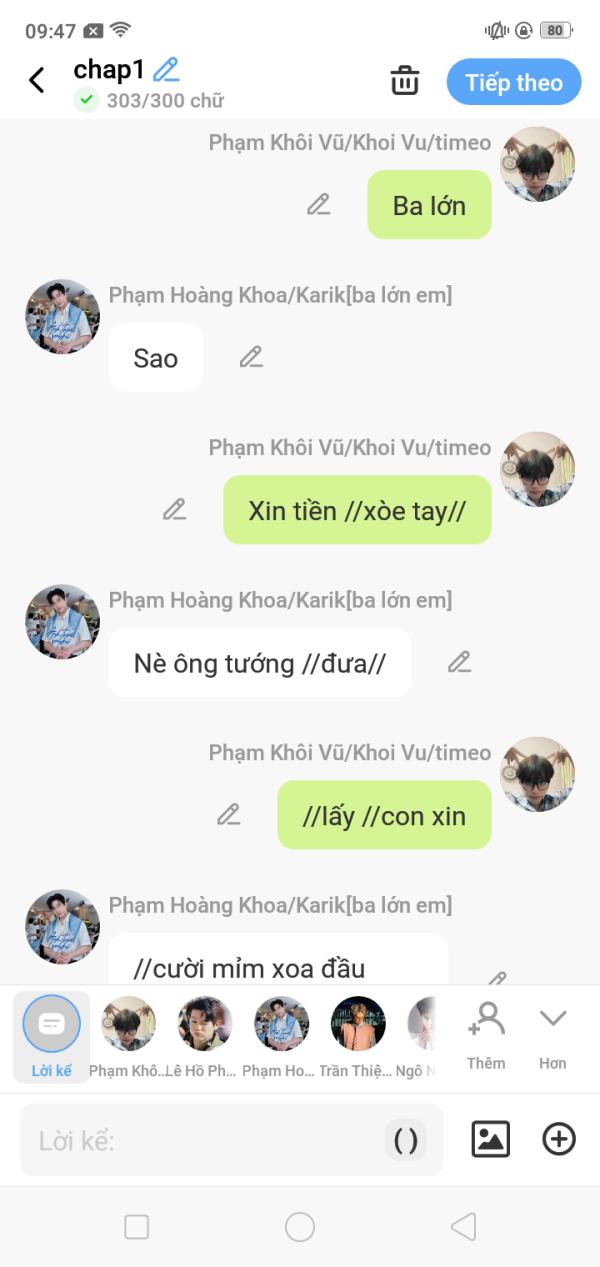This screenshot has height=1267, width=600.
Task: Expand the Hơn chevron
Action: (553, 1036)
